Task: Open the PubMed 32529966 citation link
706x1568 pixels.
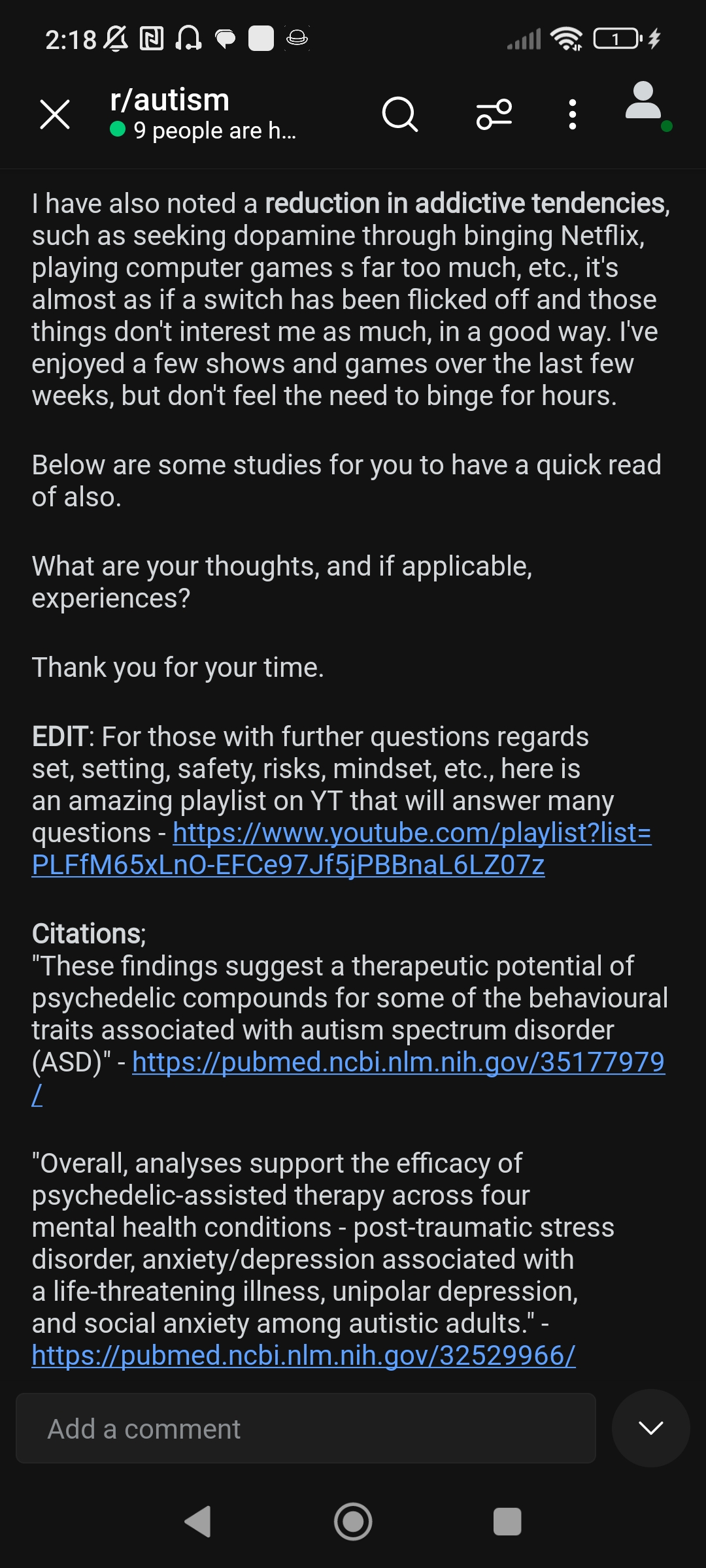Action: (304, 1356)
